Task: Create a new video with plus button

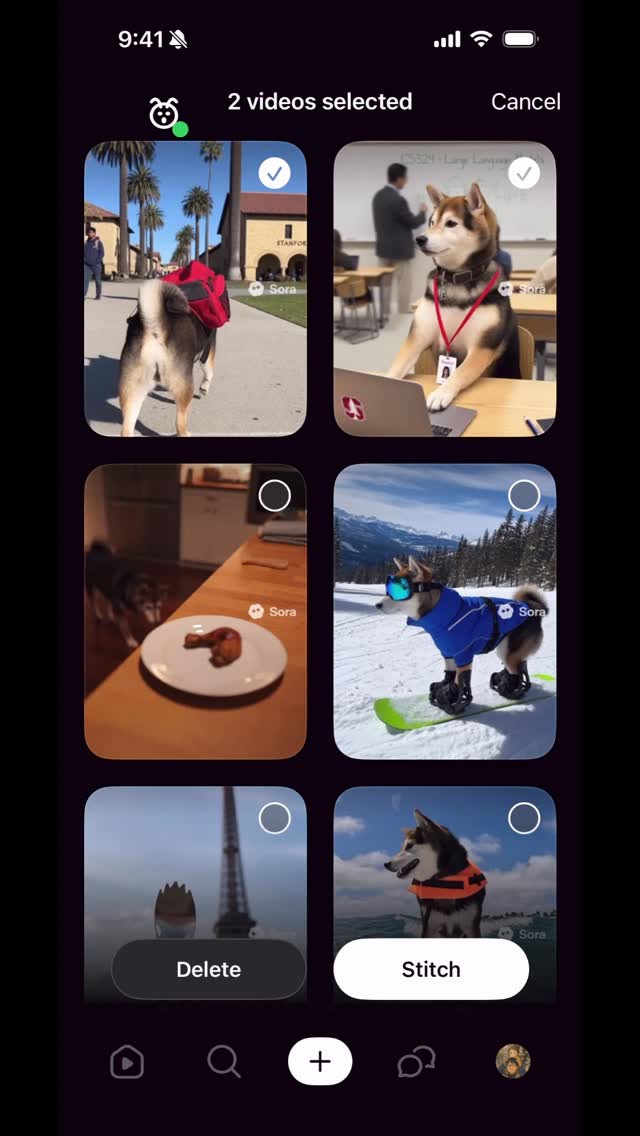Action: click(x=320, y=1062)
